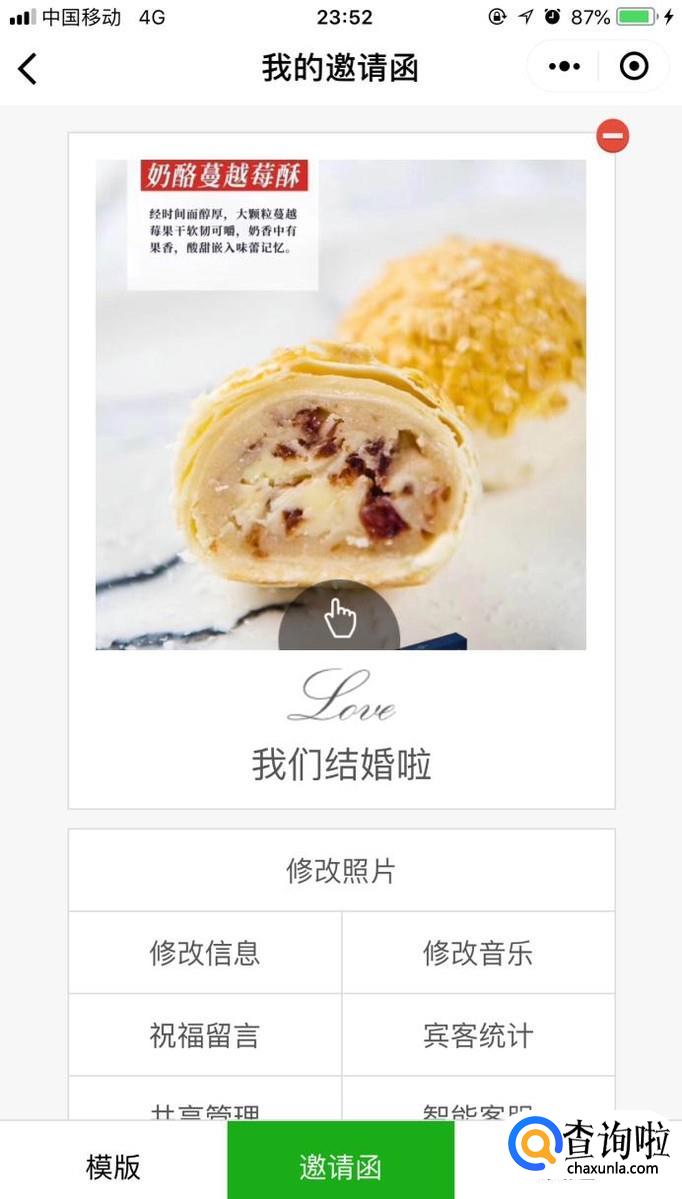Select 修改音乐 to change the music
Image resolution: width=682 pixels, height=1199 pixels.
478,953
